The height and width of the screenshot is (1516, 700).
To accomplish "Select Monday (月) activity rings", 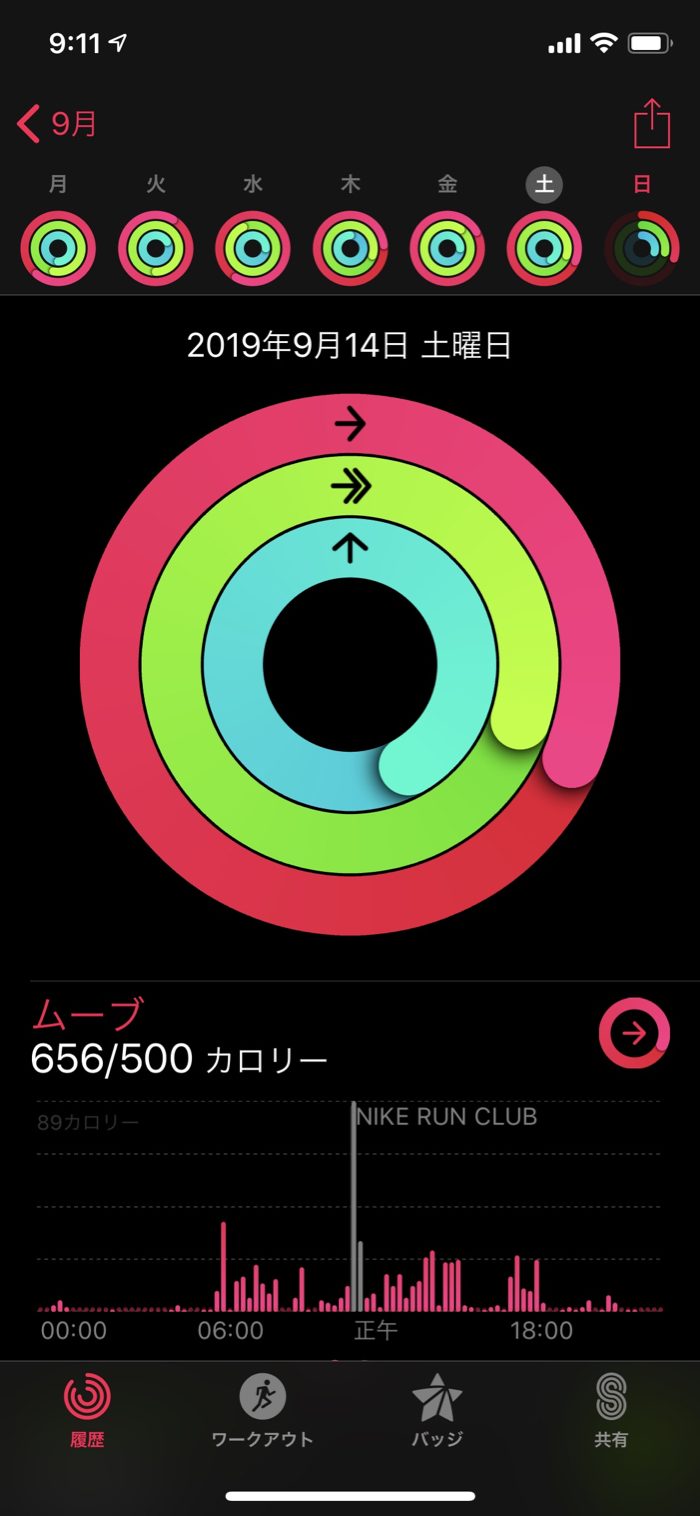I will point(58,249).
